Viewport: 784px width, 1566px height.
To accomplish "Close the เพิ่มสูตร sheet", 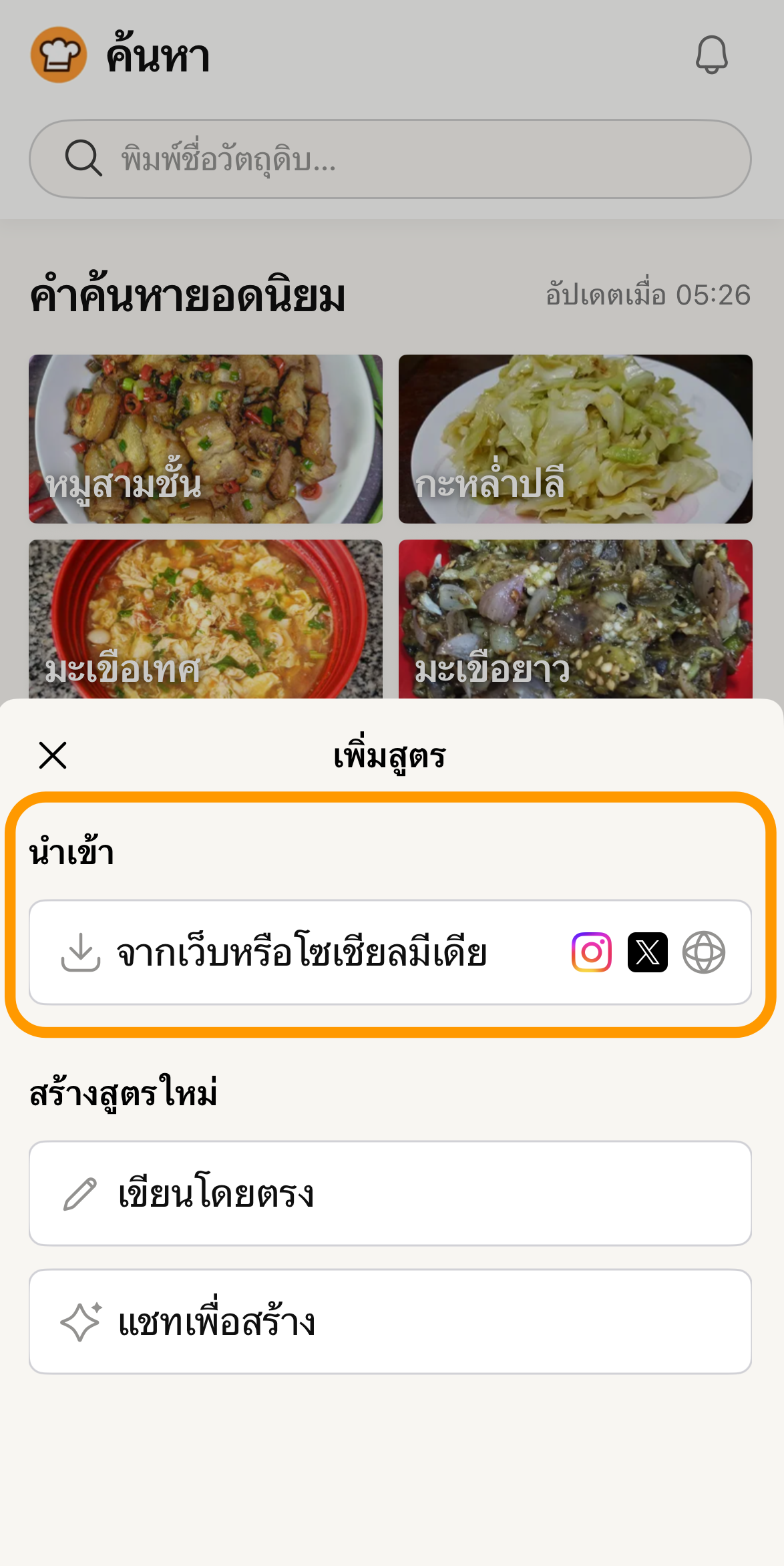I will click(x=53, y=755).
